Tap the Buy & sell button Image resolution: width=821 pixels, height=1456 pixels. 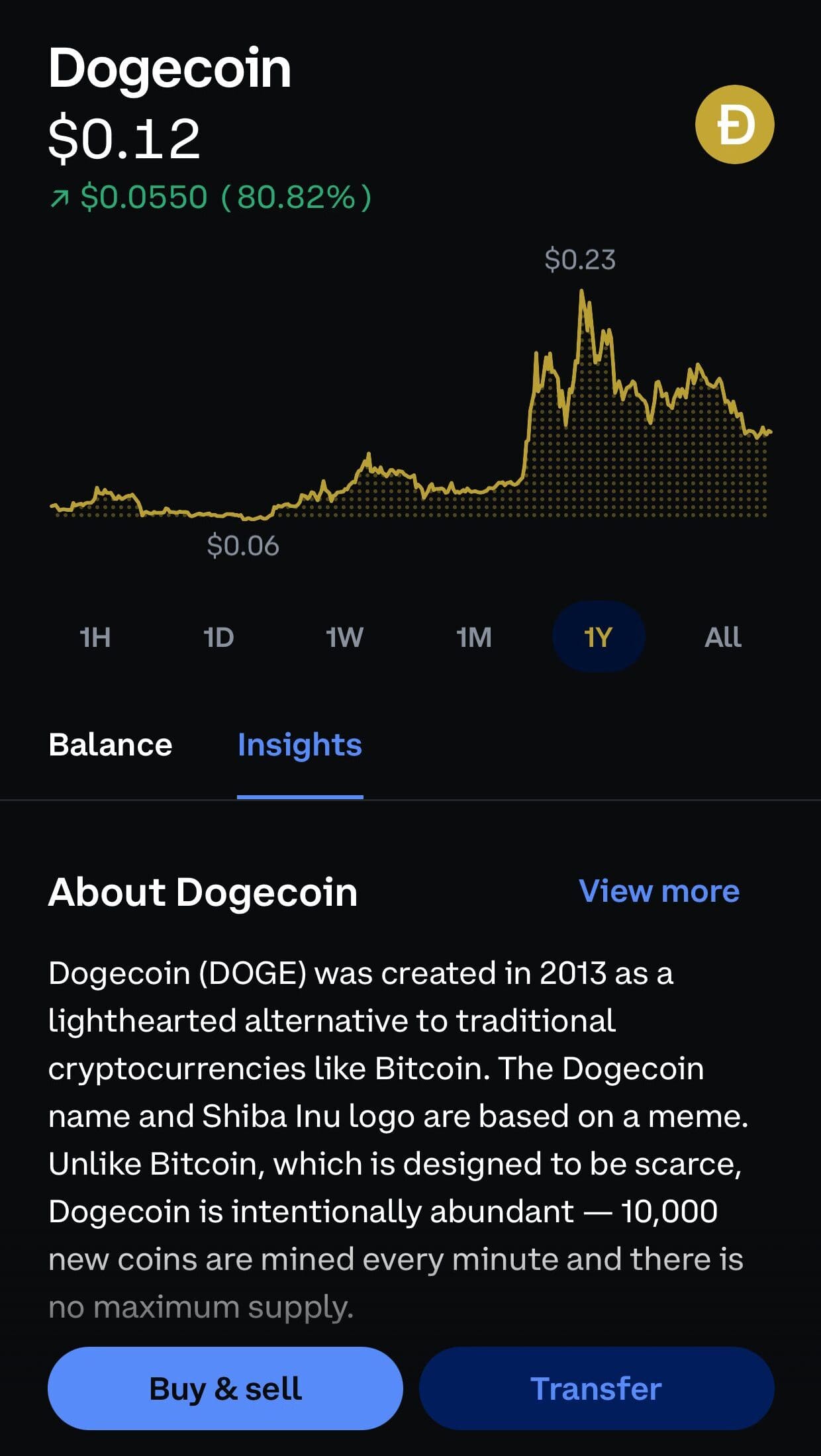pyautogui.click(x=226, y=1388)
